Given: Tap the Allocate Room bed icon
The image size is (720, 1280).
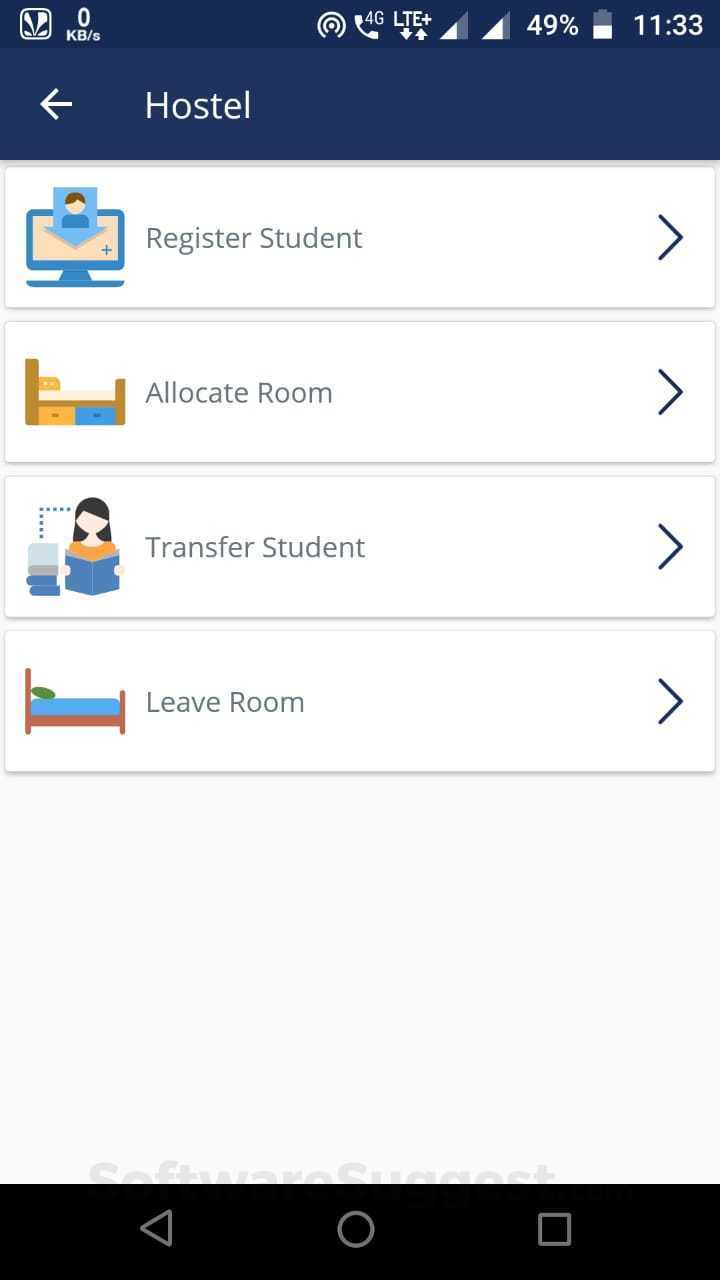Looking at the screenshot, I should [74, 391].
